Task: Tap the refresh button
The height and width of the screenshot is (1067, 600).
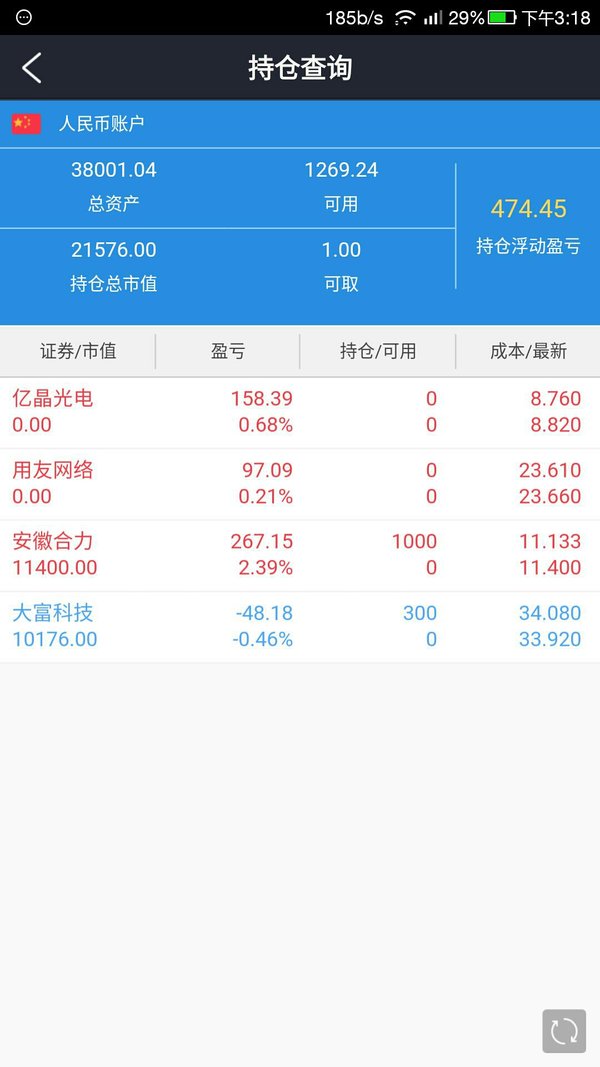Action: 564,1031
